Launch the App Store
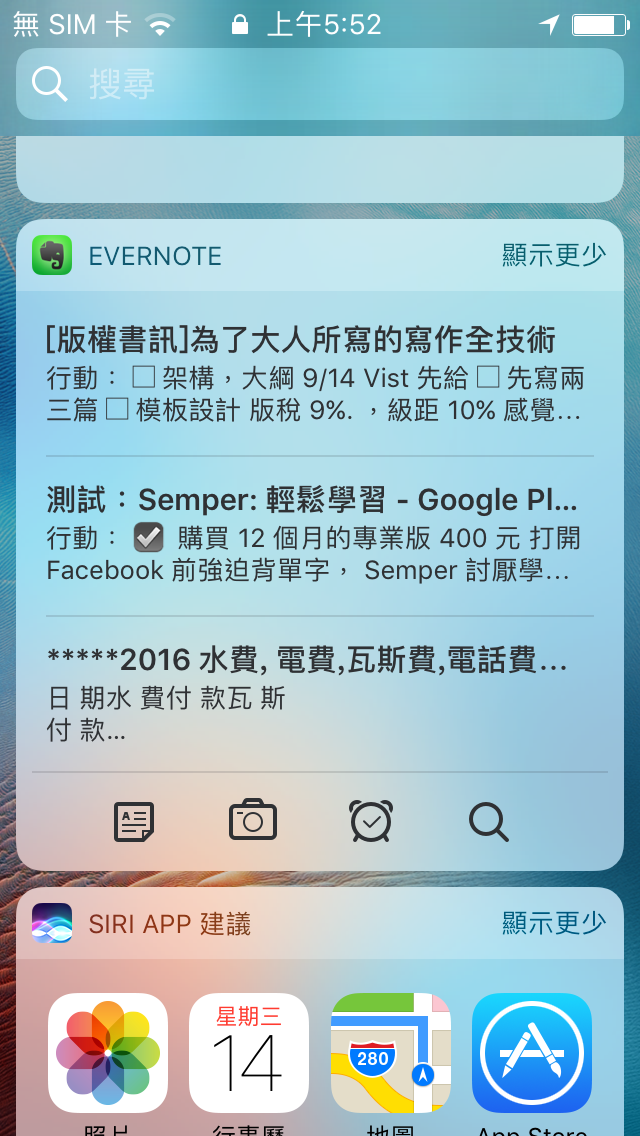 532,1053
